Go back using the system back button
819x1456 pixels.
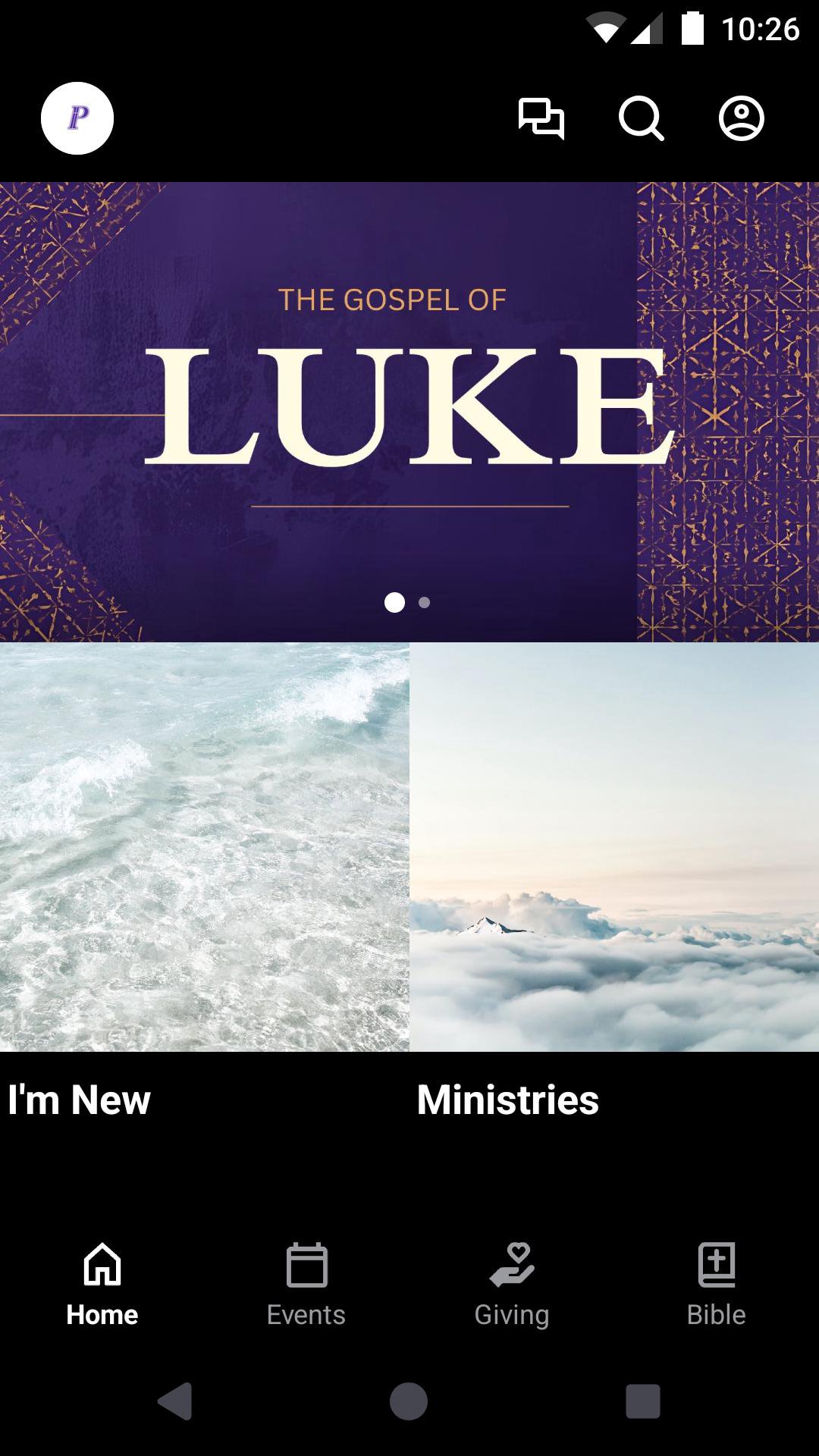[175, 1400]
